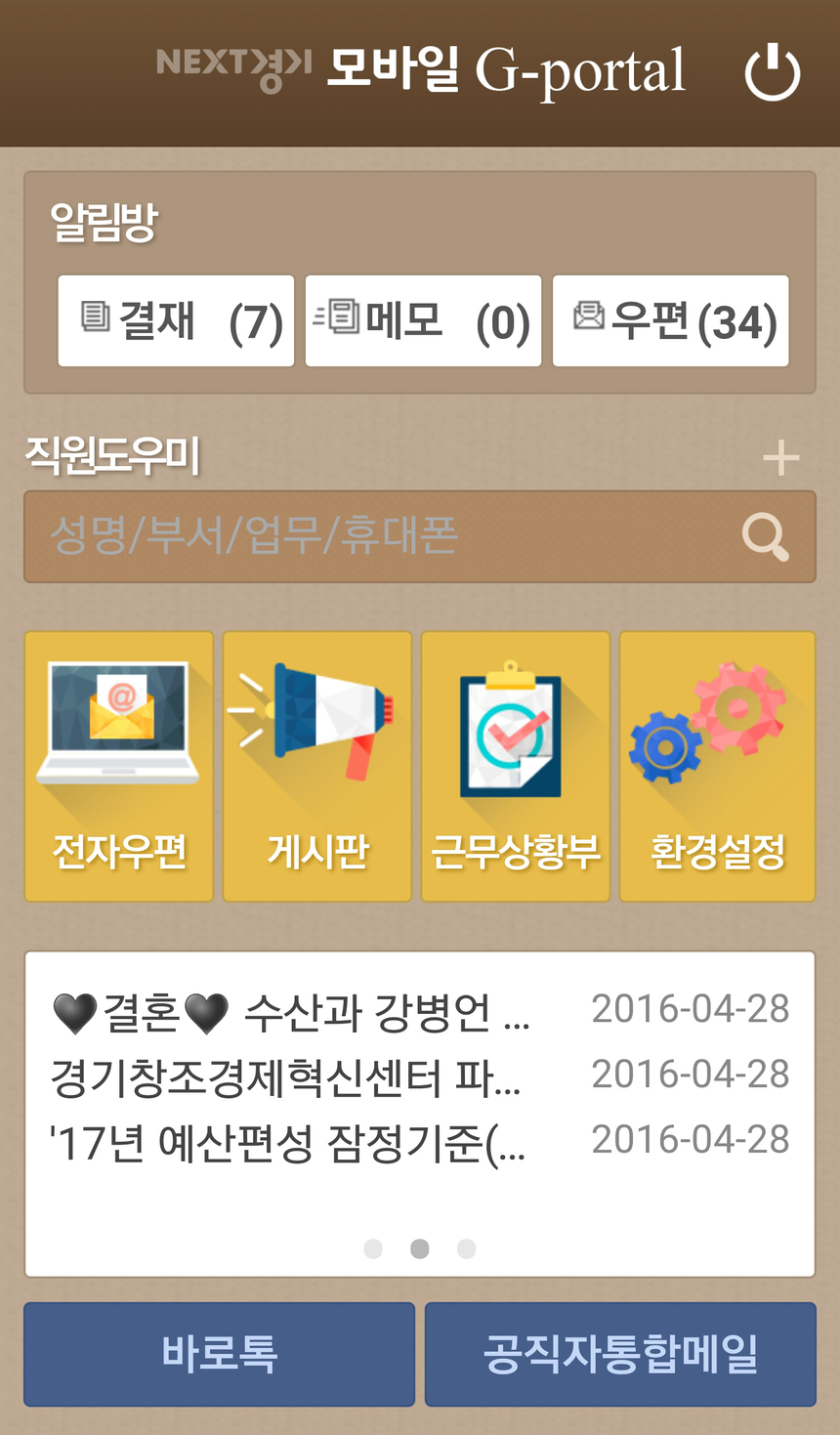
Task: Open 환경설정 settings tile
Action: (717, 766)
